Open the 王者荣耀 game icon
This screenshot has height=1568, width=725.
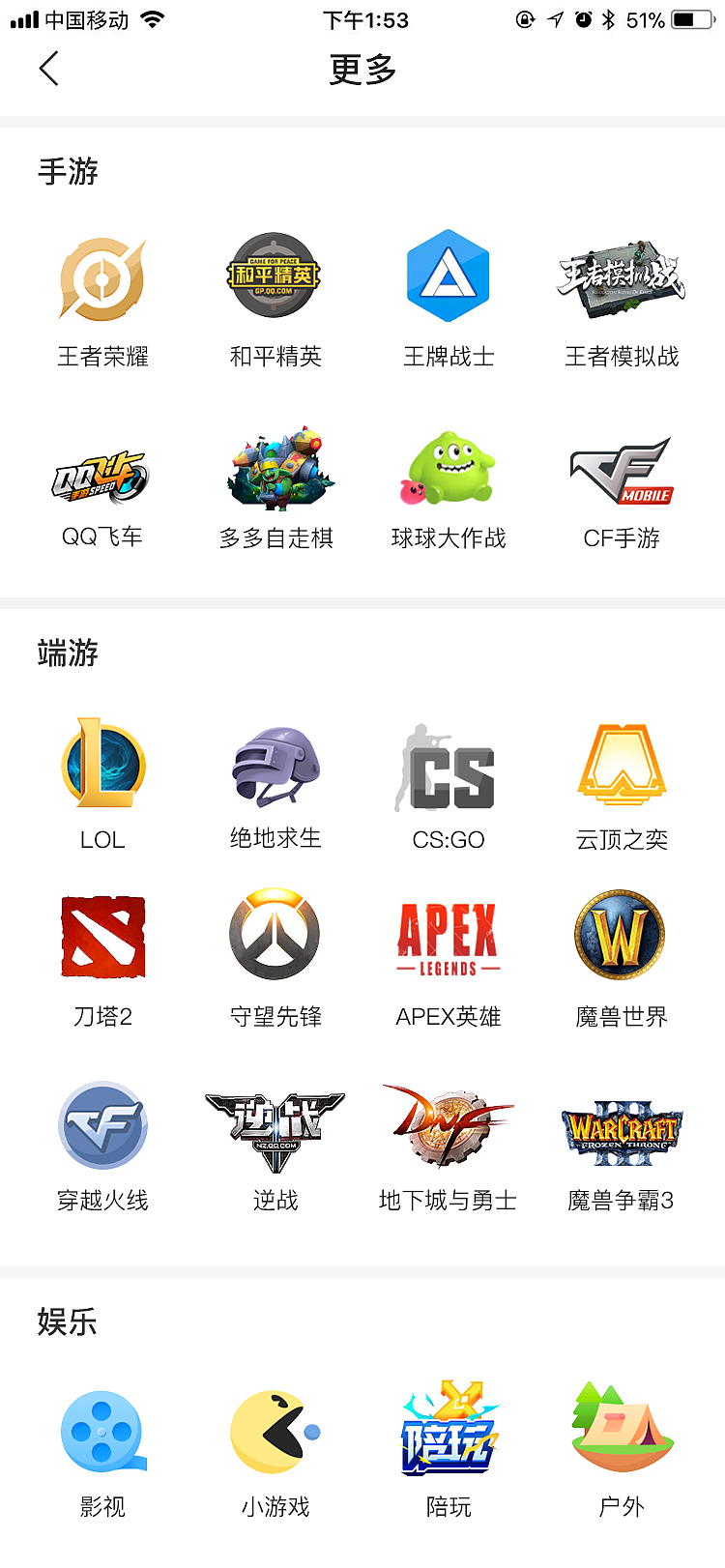point(103,277)
